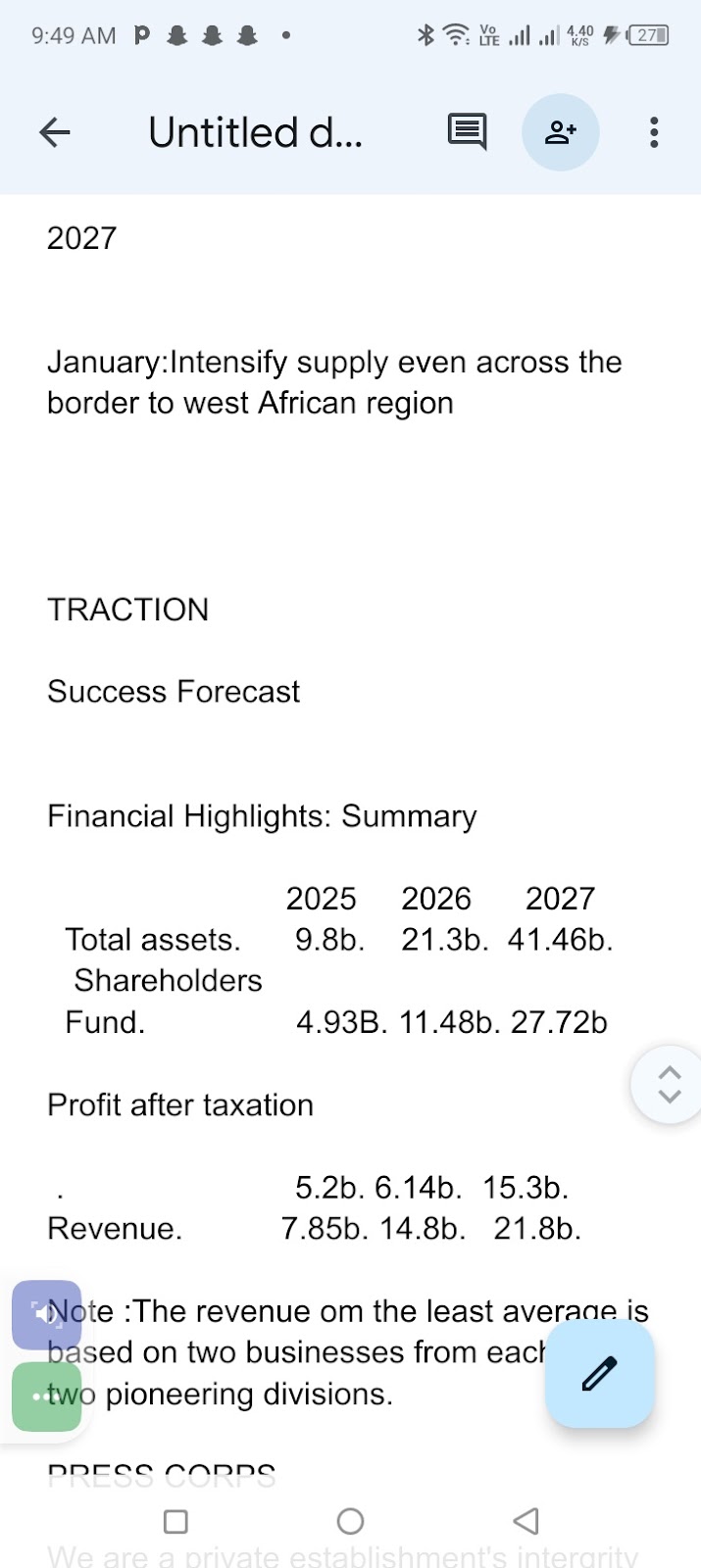Image resolution: width=701 pixels, height=1568 pixels.
Task: Tap system home button
Action: pos(350,1521)
